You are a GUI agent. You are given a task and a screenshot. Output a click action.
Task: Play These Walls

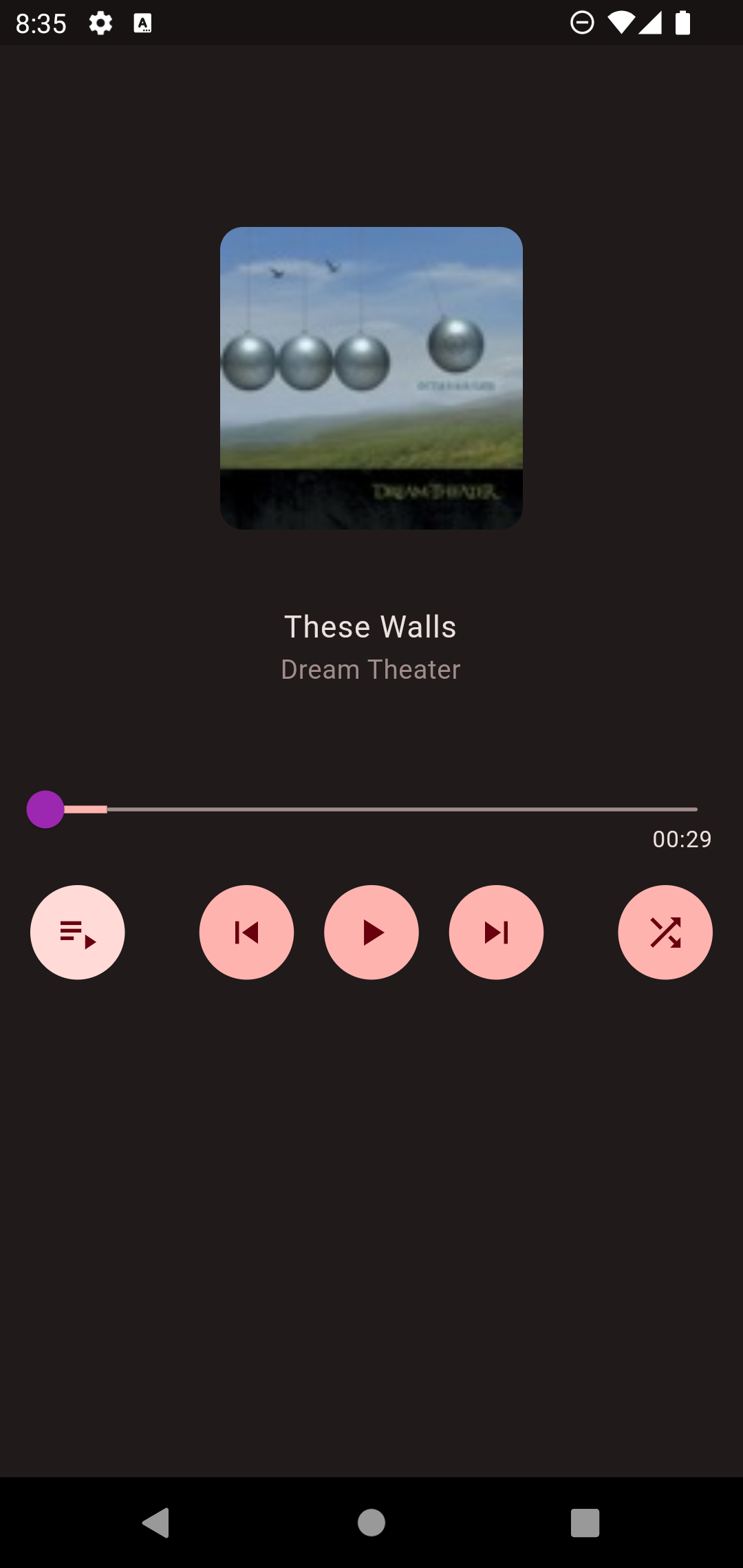371,933
